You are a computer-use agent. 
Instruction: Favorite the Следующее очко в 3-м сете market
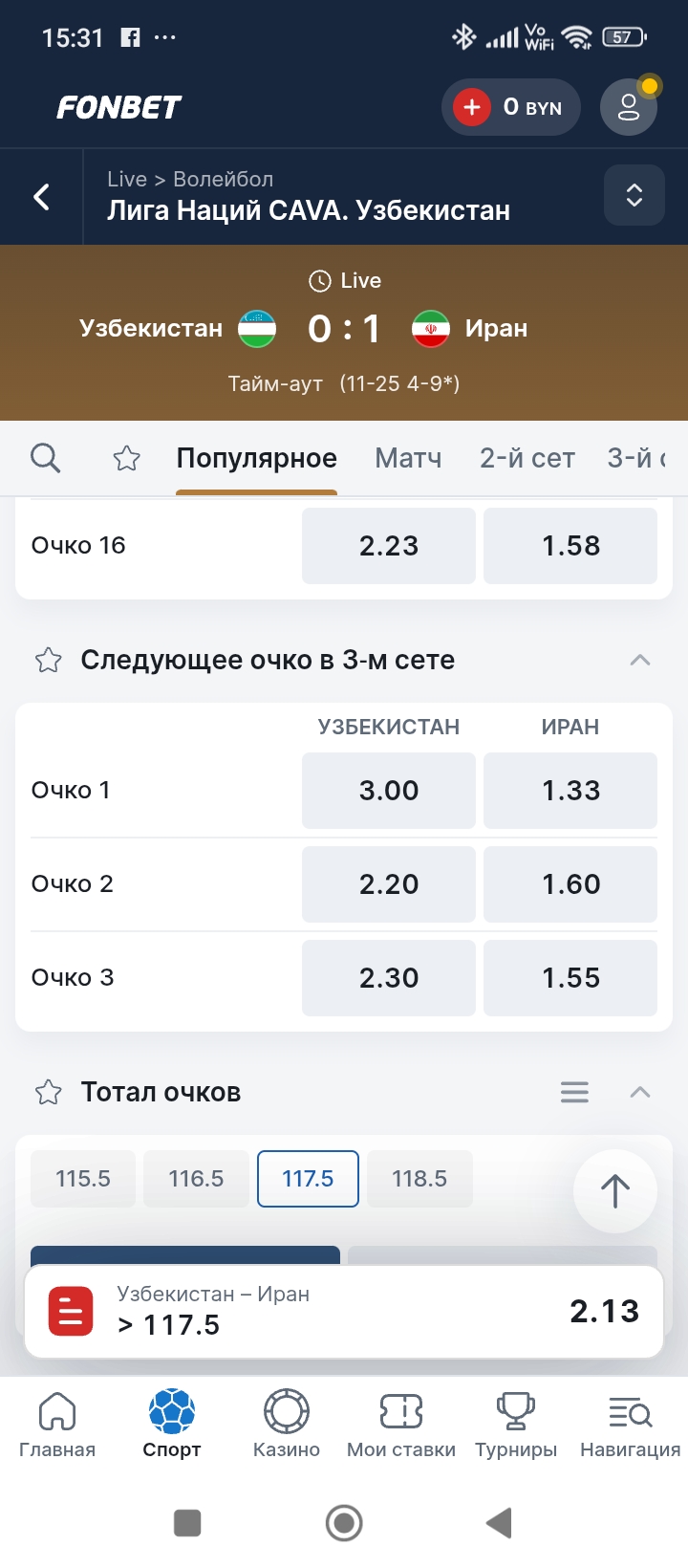(x=48, y=660)
